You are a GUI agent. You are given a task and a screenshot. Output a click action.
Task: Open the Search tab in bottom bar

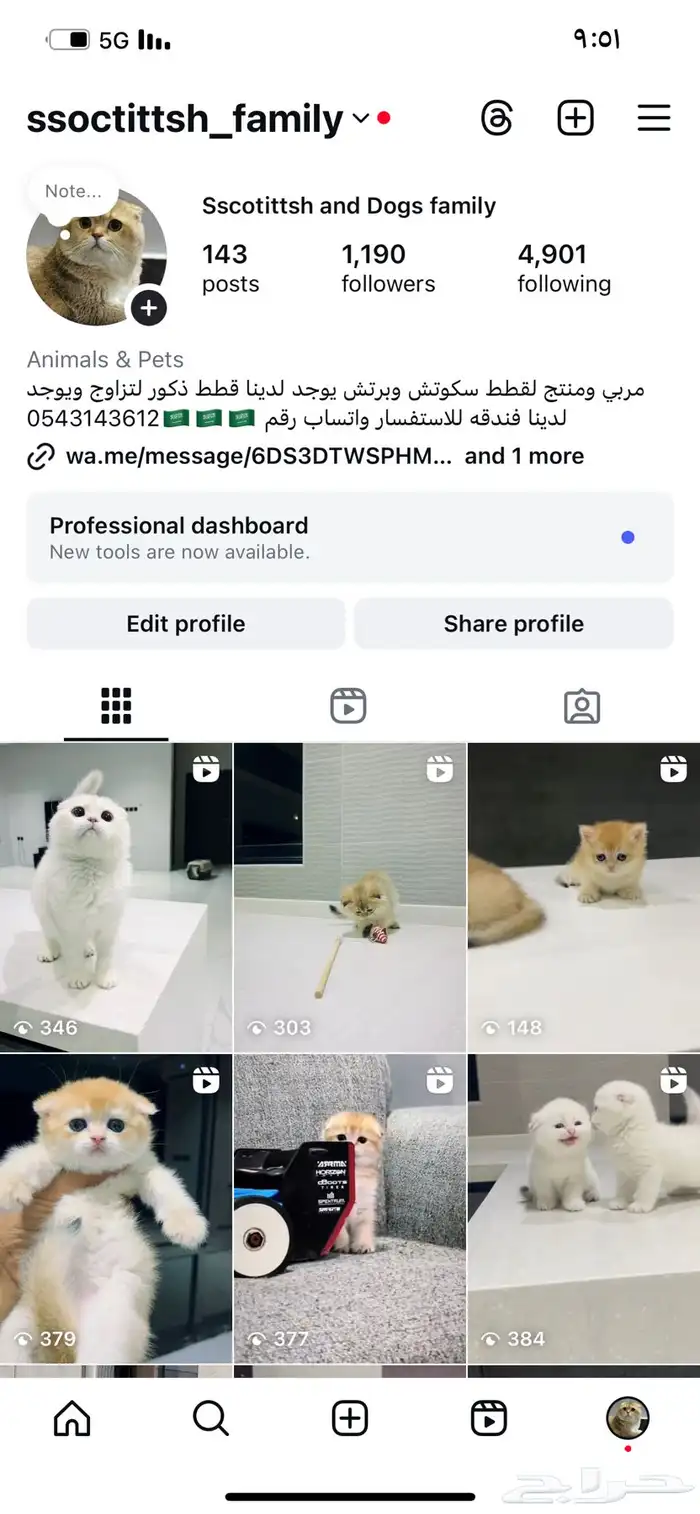[210, 1418]
